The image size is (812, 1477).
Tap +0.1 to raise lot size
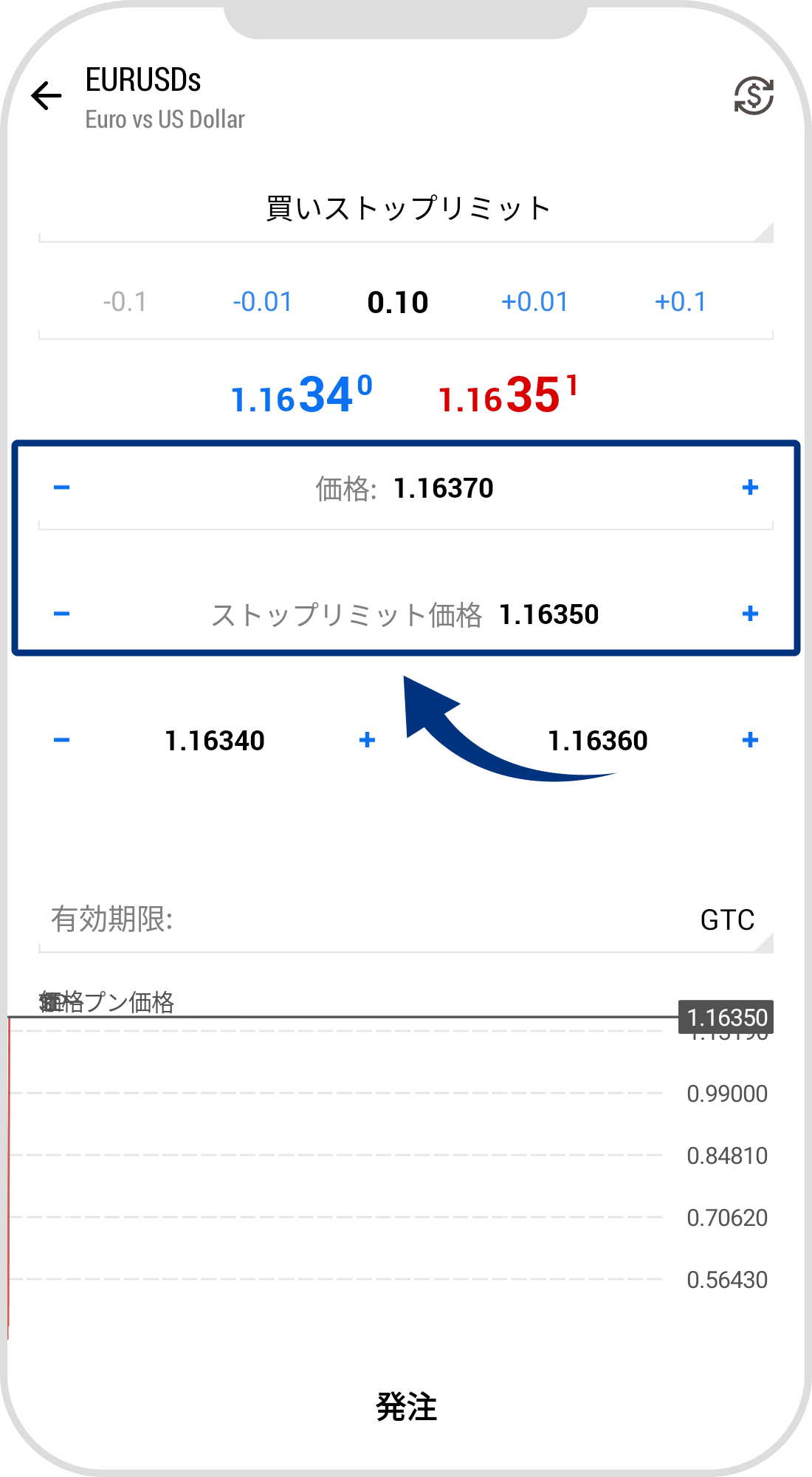(681, 301)
